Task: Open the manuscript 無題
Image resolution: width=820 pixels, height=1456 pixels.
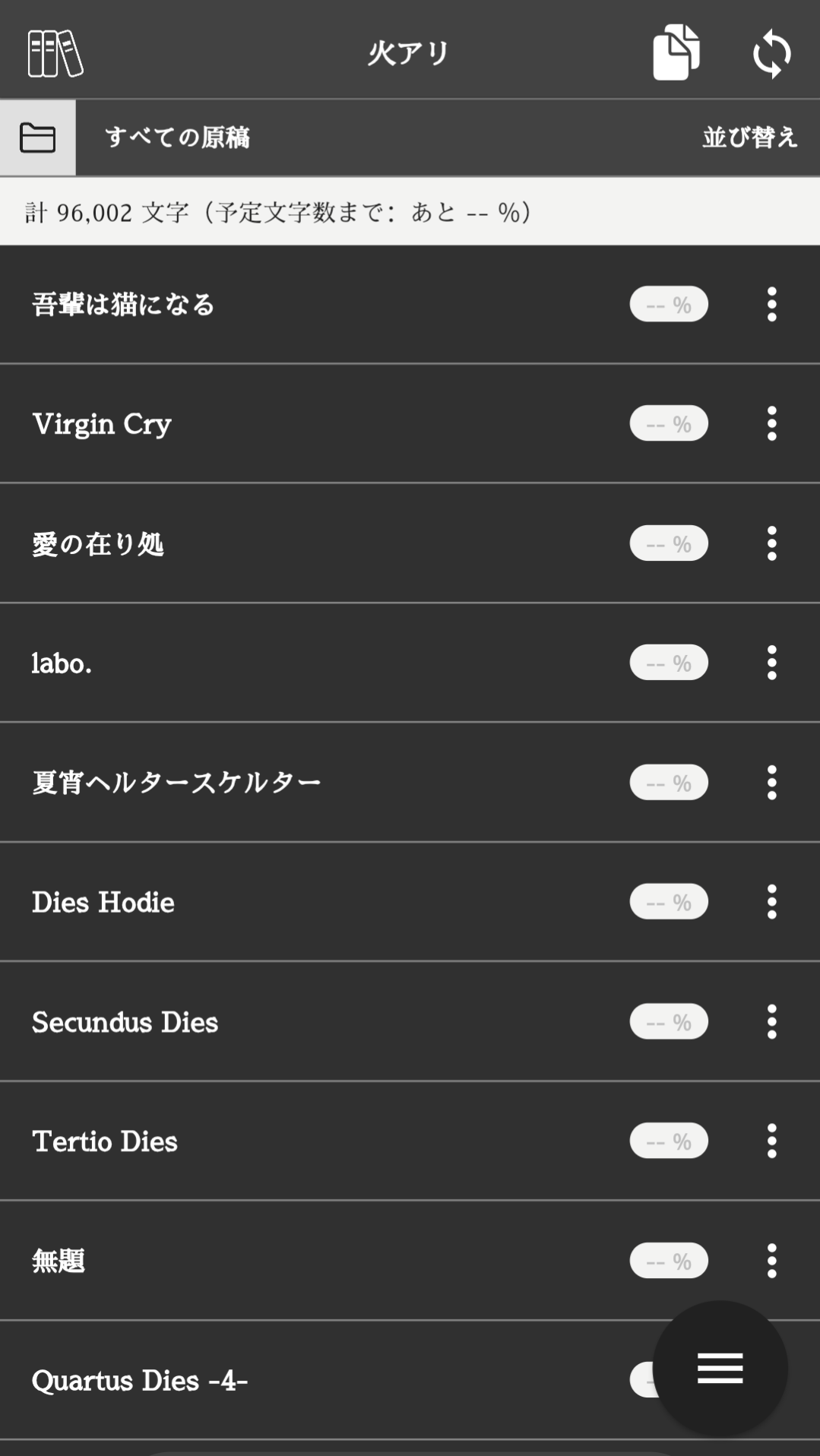Action: (x=59, y=1261)
